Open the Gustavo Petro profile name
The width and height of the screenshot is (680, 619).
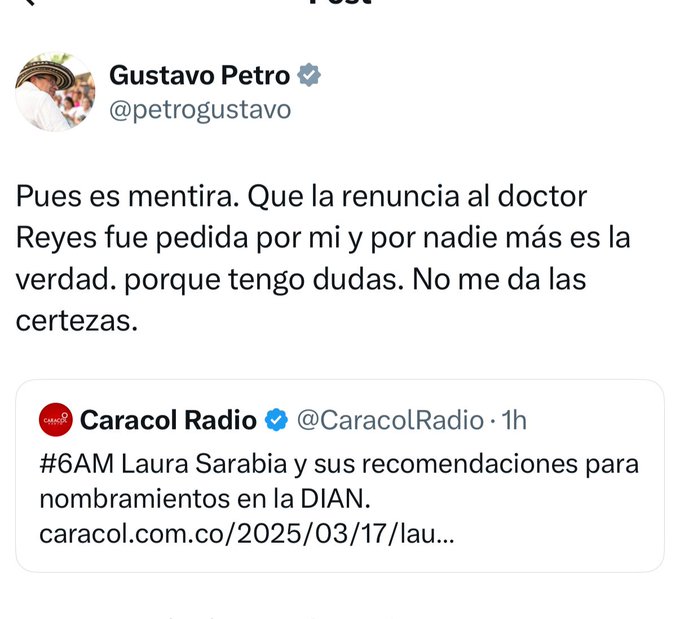(x=199, y=75)
